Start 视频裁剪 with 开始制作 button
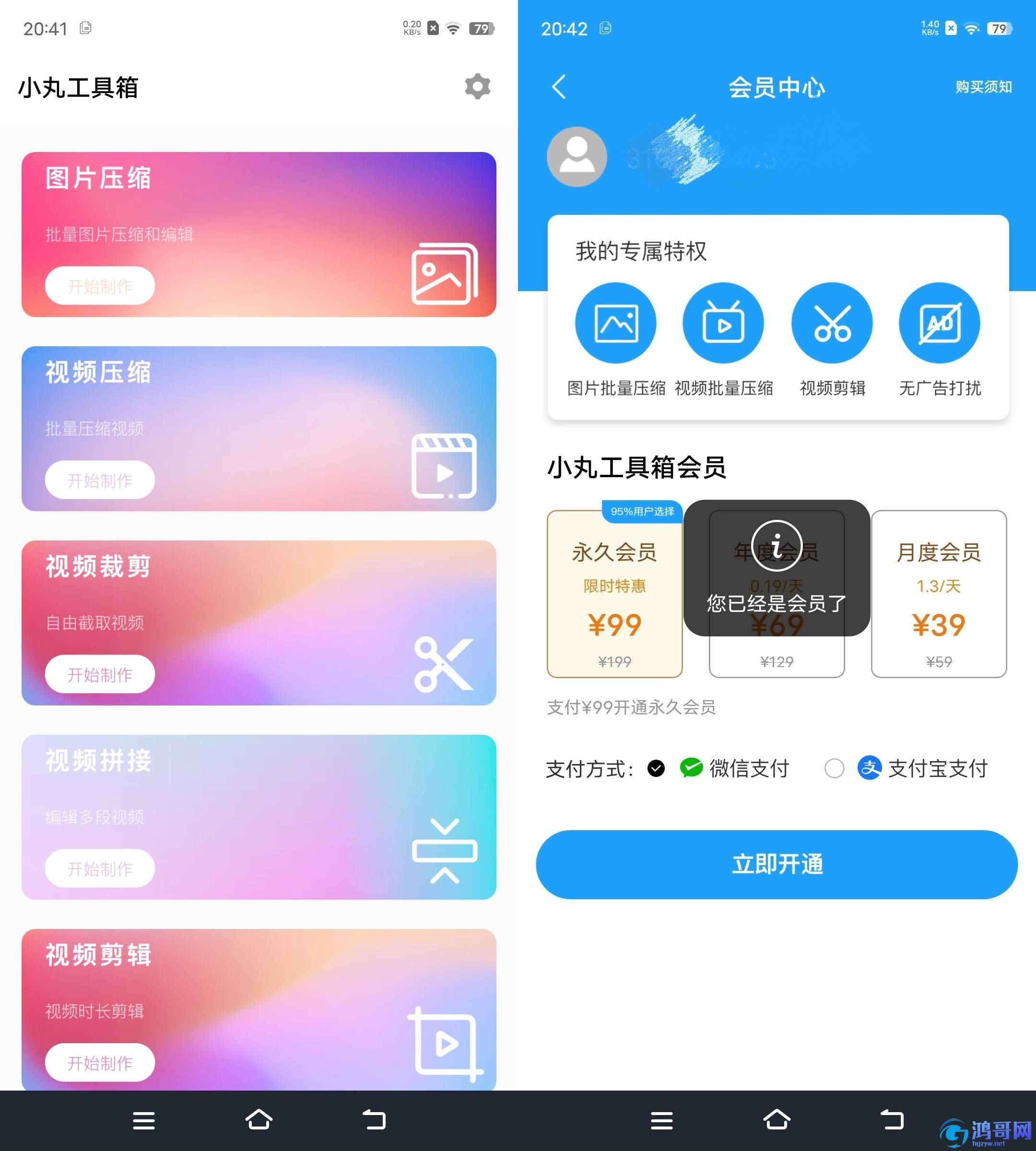1036x1151 pixels. point(100,674)
